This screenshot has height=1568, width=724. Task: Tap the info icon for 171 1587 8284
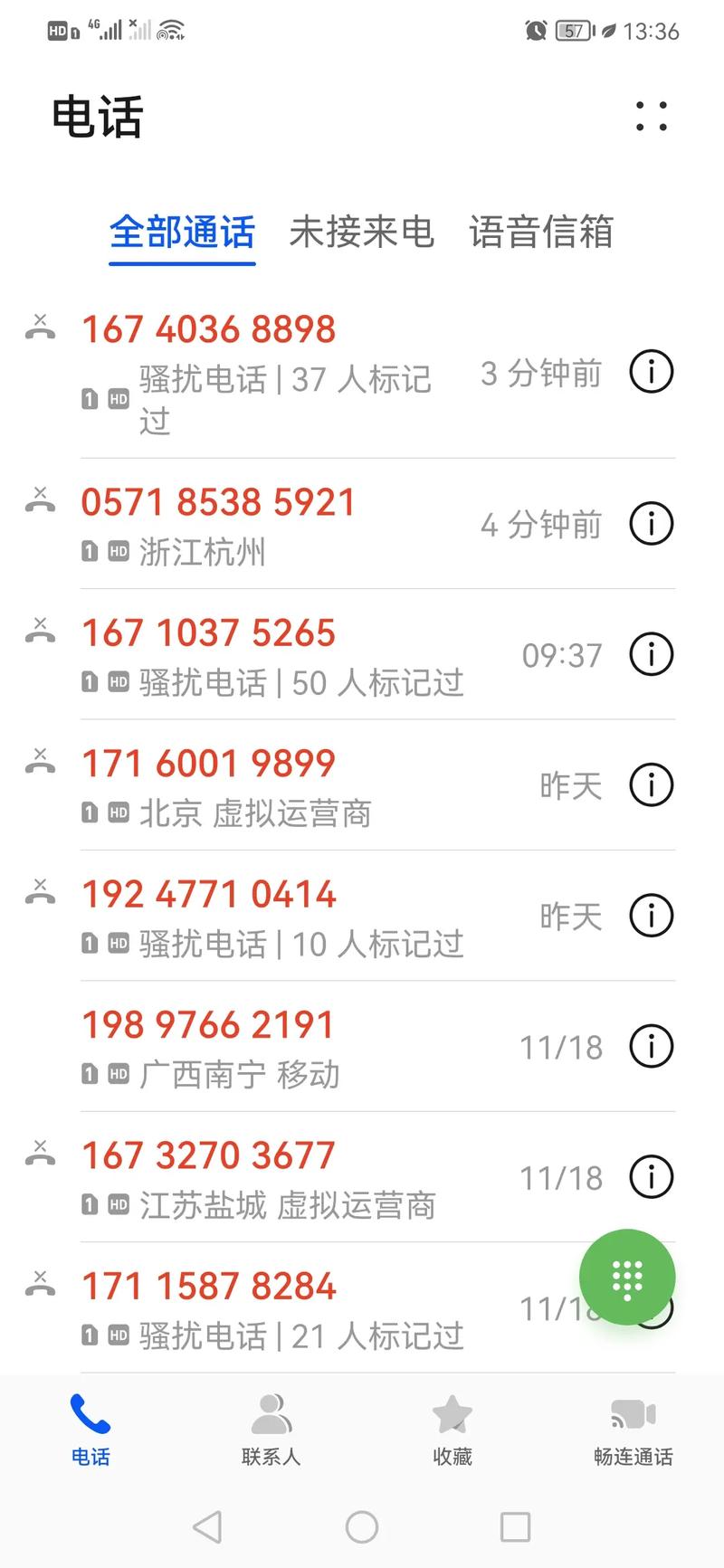click(651, 1307)
